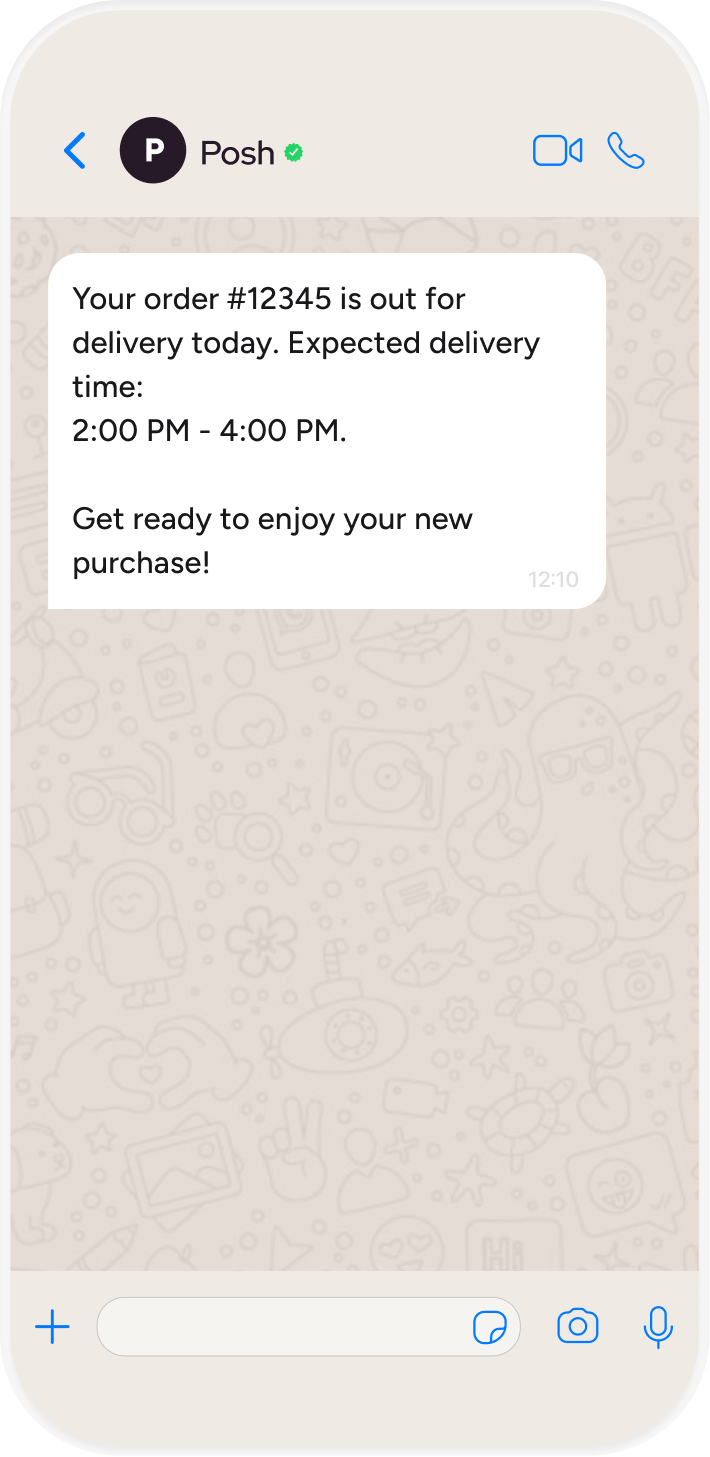The height and width of the screenshot is (1457, 710).
Task: Open the camera to send a photo
Action: pos(577,1327)
